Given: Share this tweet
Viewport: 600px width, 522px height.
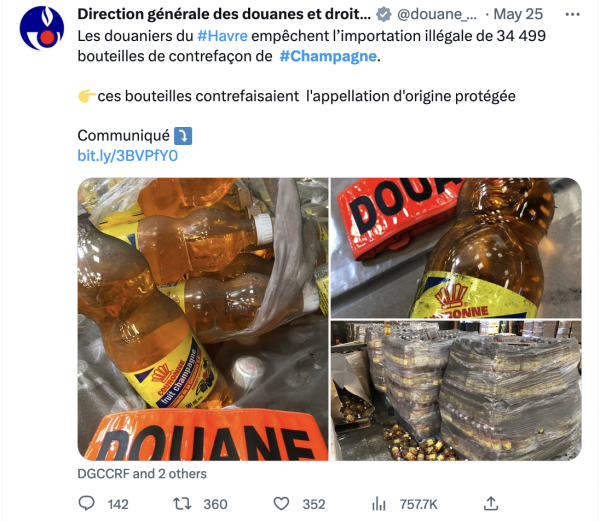Looking at the screenshot, I should coord(490,503).
